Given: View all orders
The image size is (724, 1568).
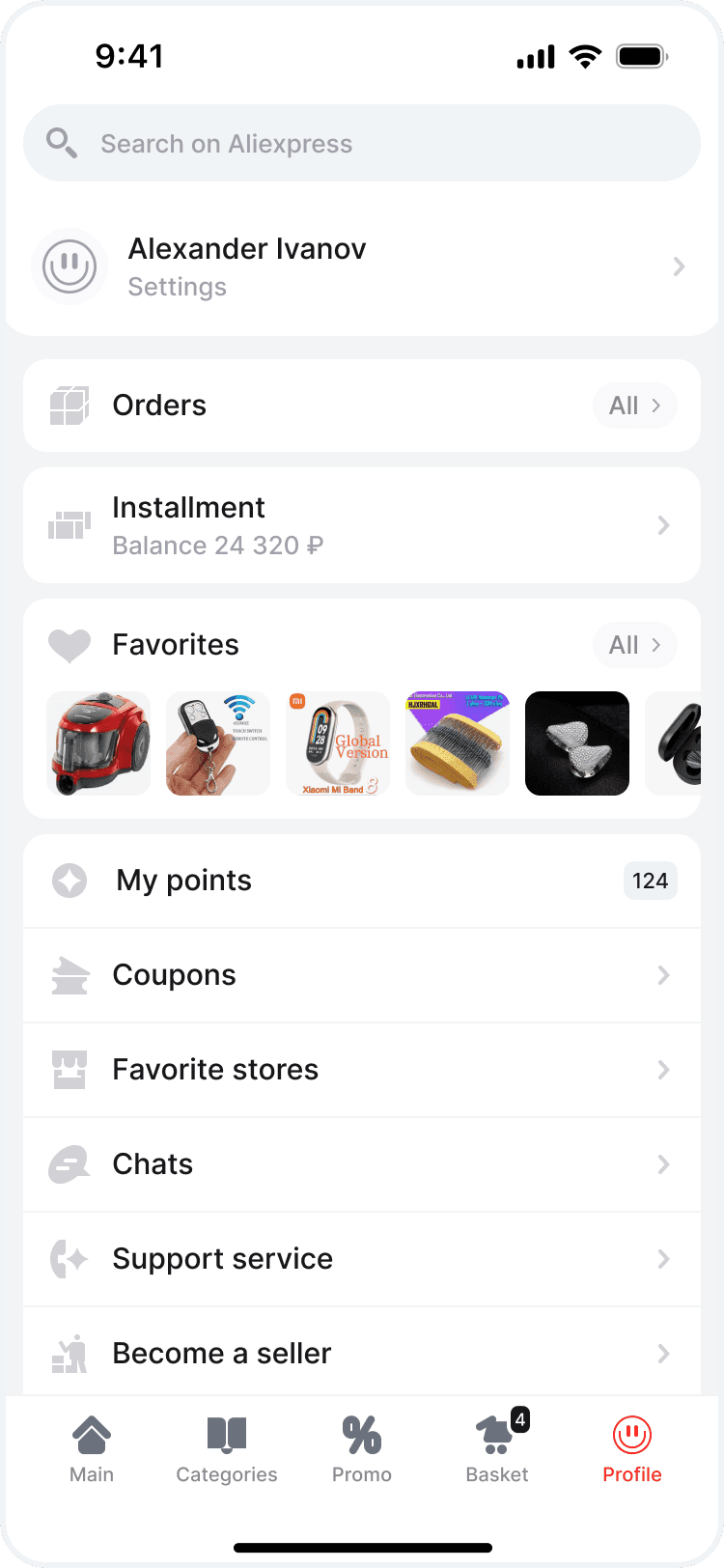Looking at the screenshot, I should tap(634, 406).
